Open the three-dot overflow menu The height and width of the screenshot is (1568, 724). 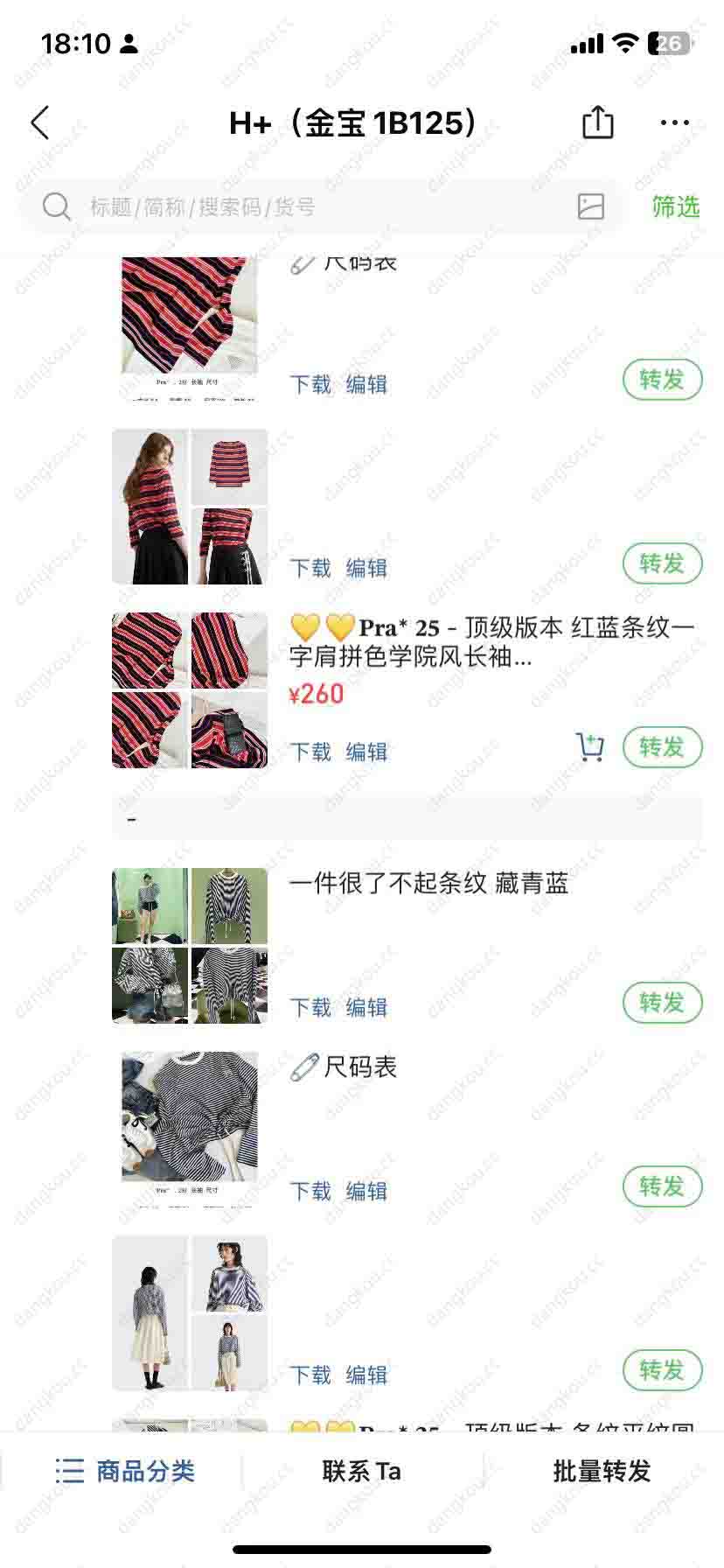[x=674, y=122]
